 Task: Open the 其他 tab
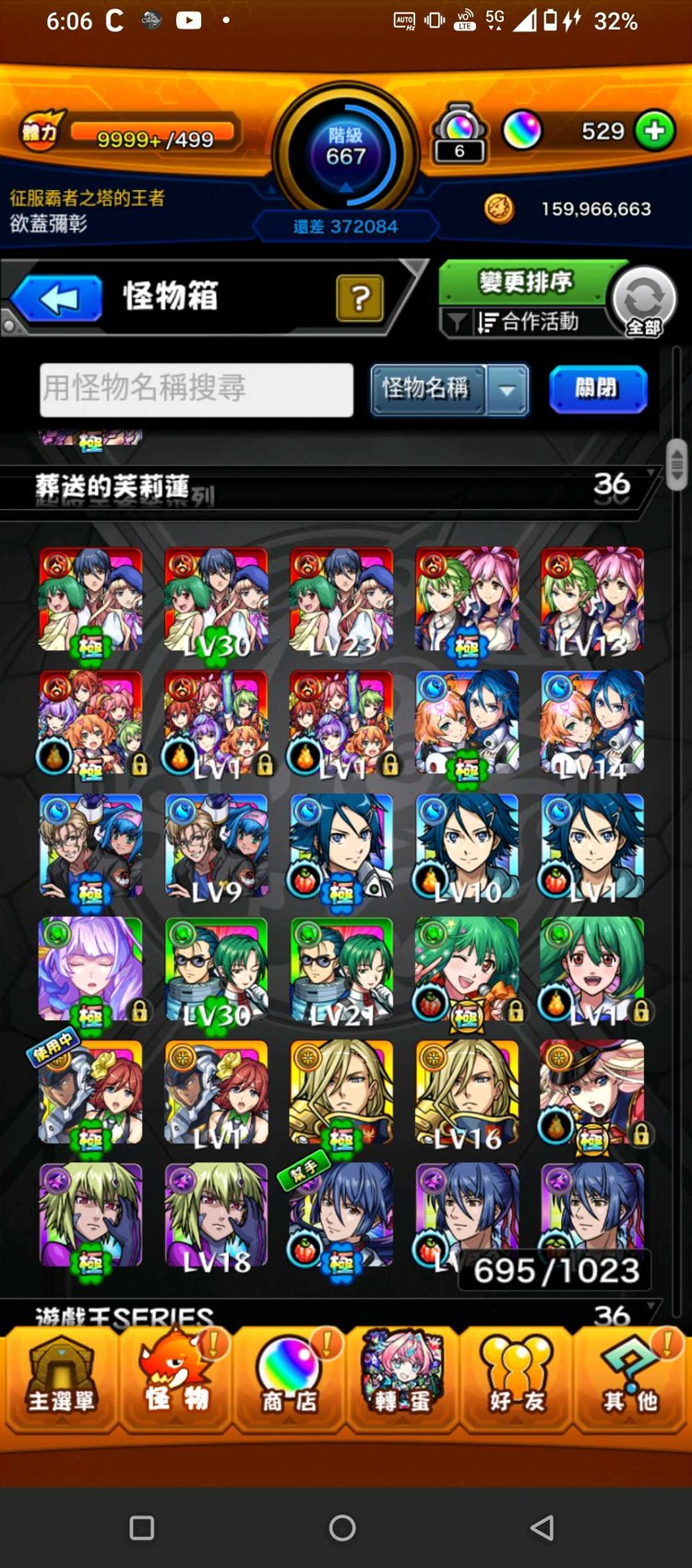click(631, 1379)
